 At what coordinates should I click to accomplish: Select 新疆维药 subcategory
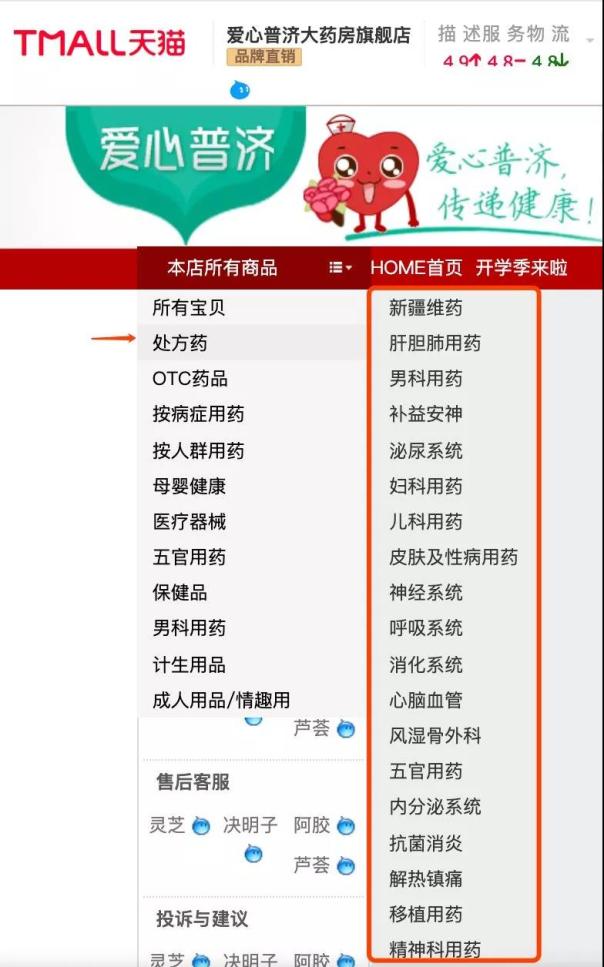point(426,308)
